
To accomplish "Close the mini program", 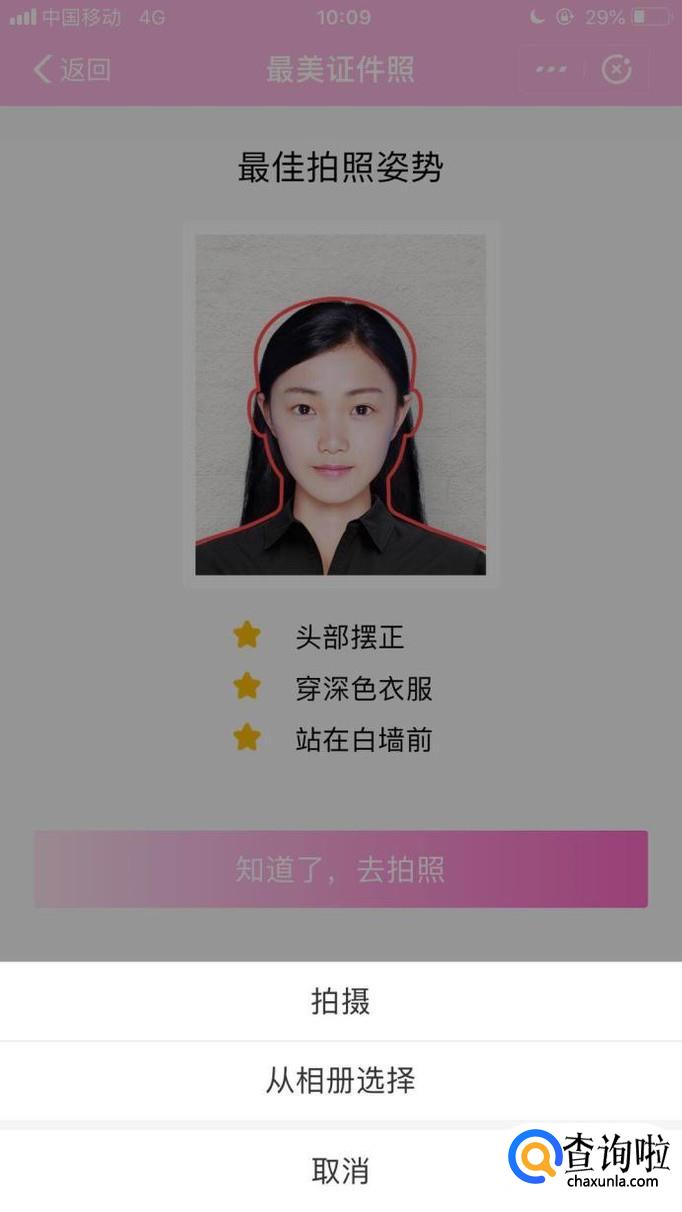I will point(616,70).
